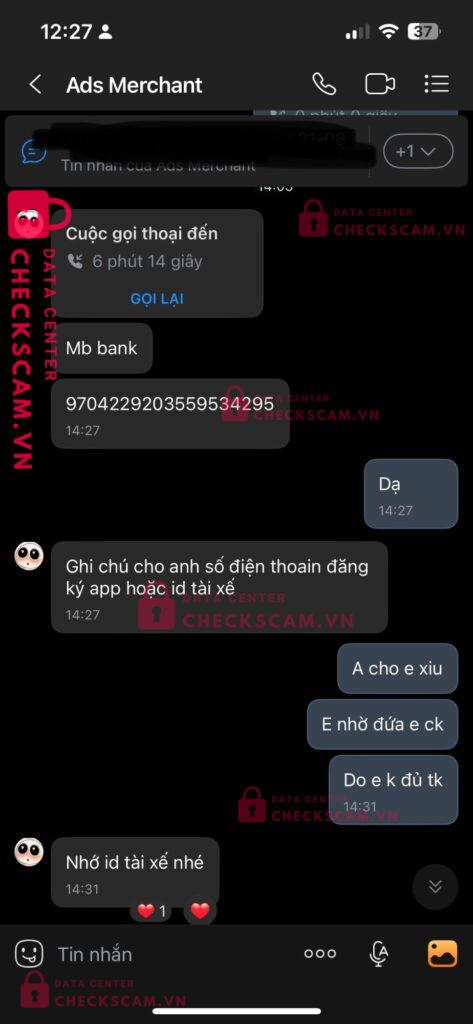Expand the +1 pinned messages dropdown
473x1024 pixels.
[418, 152]
